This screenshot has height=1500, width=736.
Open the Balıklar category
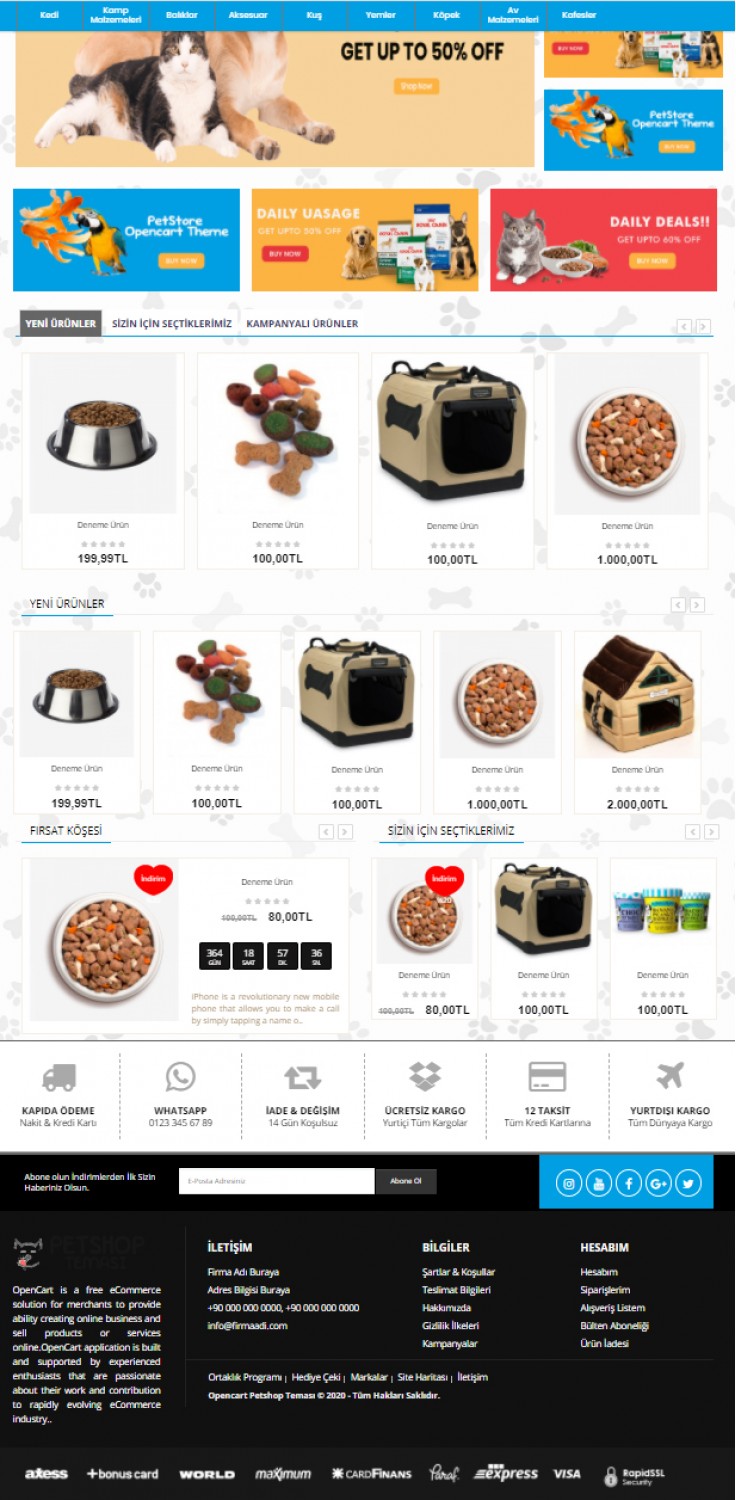tap(182, 15)
